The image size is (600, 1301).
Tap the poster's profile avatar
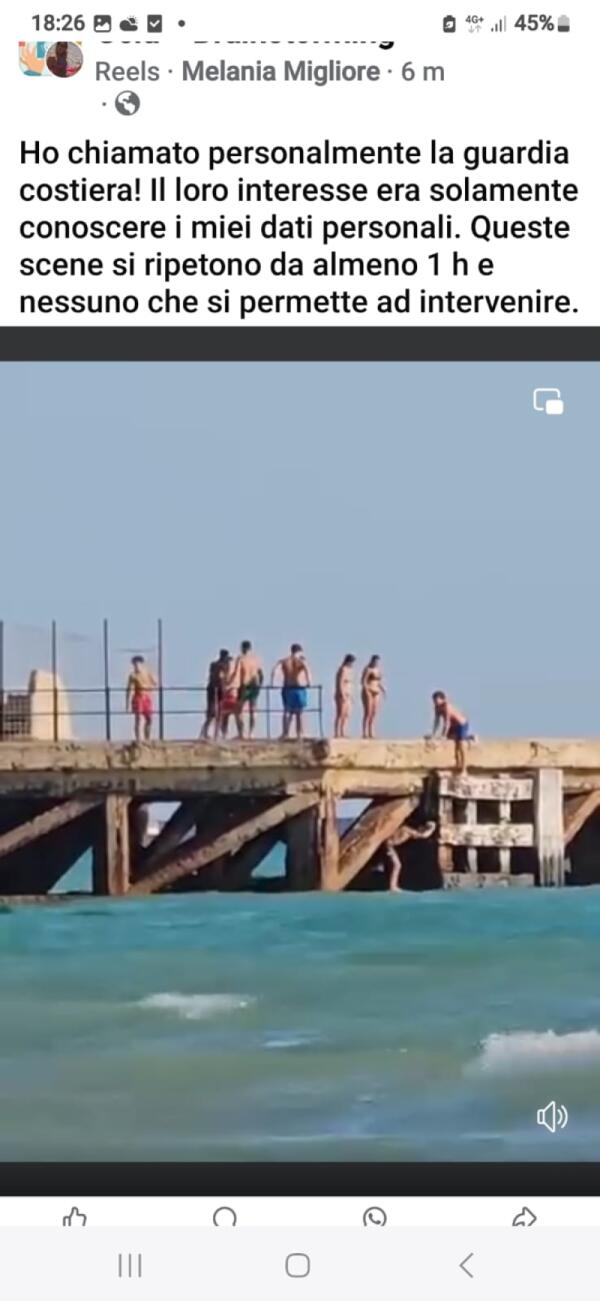[x=62, y=59]
